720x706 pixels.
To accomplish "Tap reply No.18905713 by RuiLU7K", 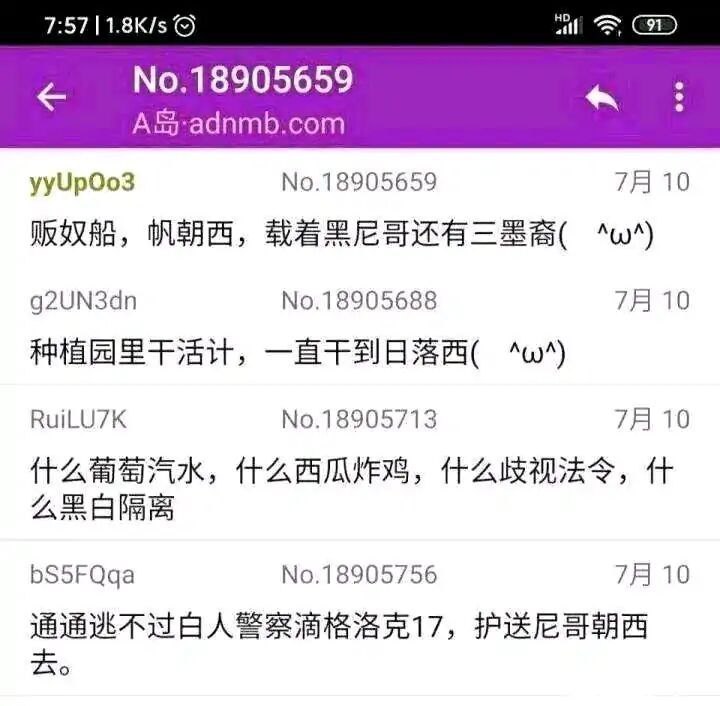I will click(359, 462).
